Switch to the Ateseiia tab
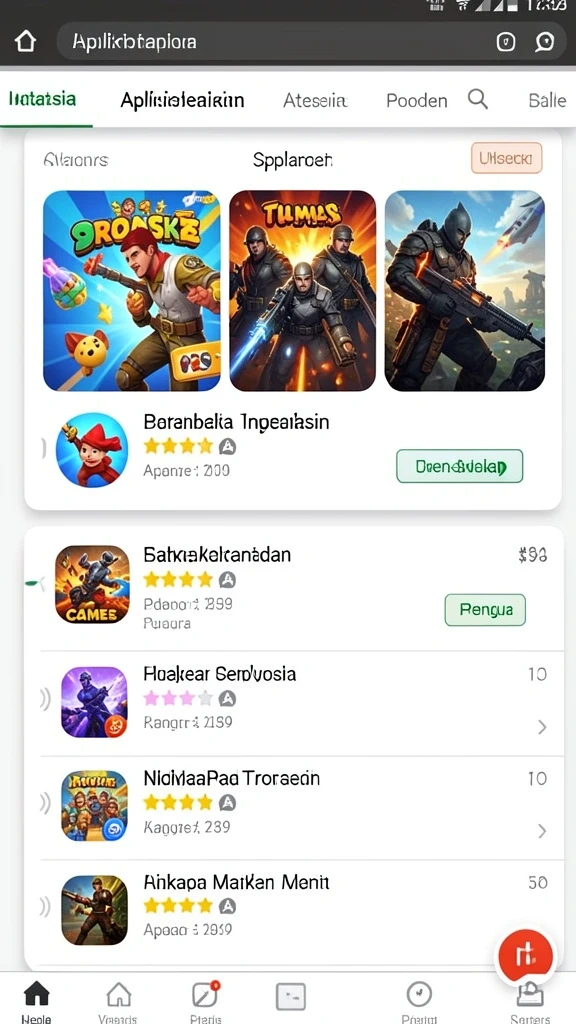 pyautogui.click(x=315, y=101)
